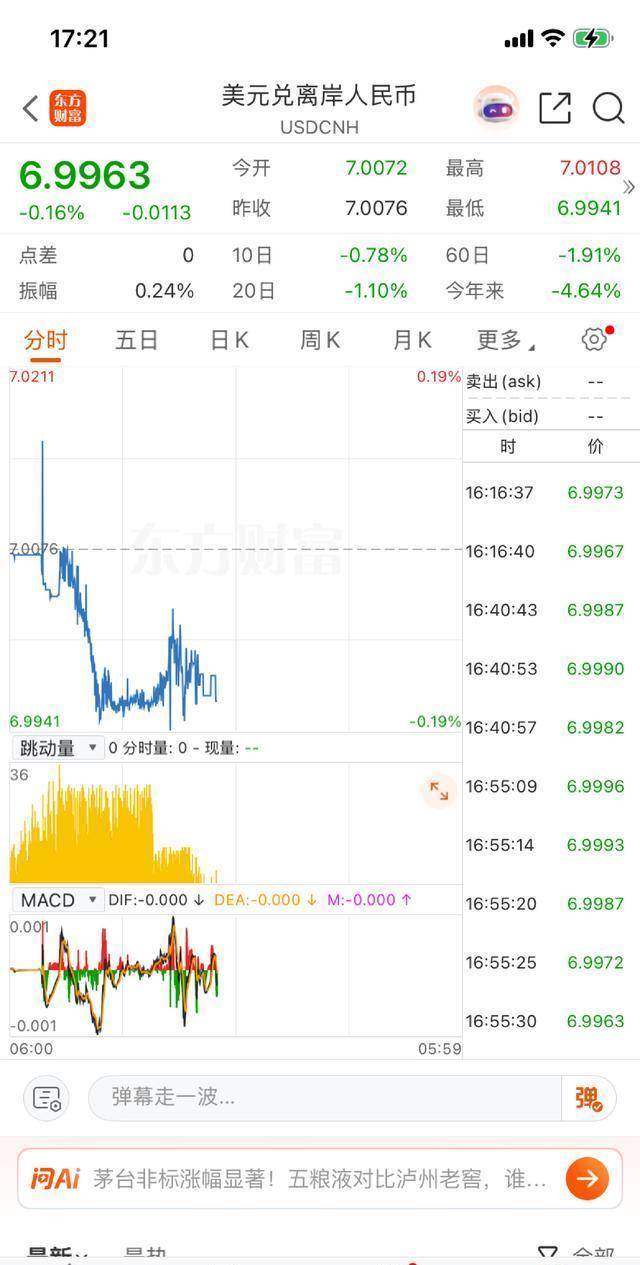Switch to the 分时 chart tab
This screenshot has height=1265, width=640.
45,340
